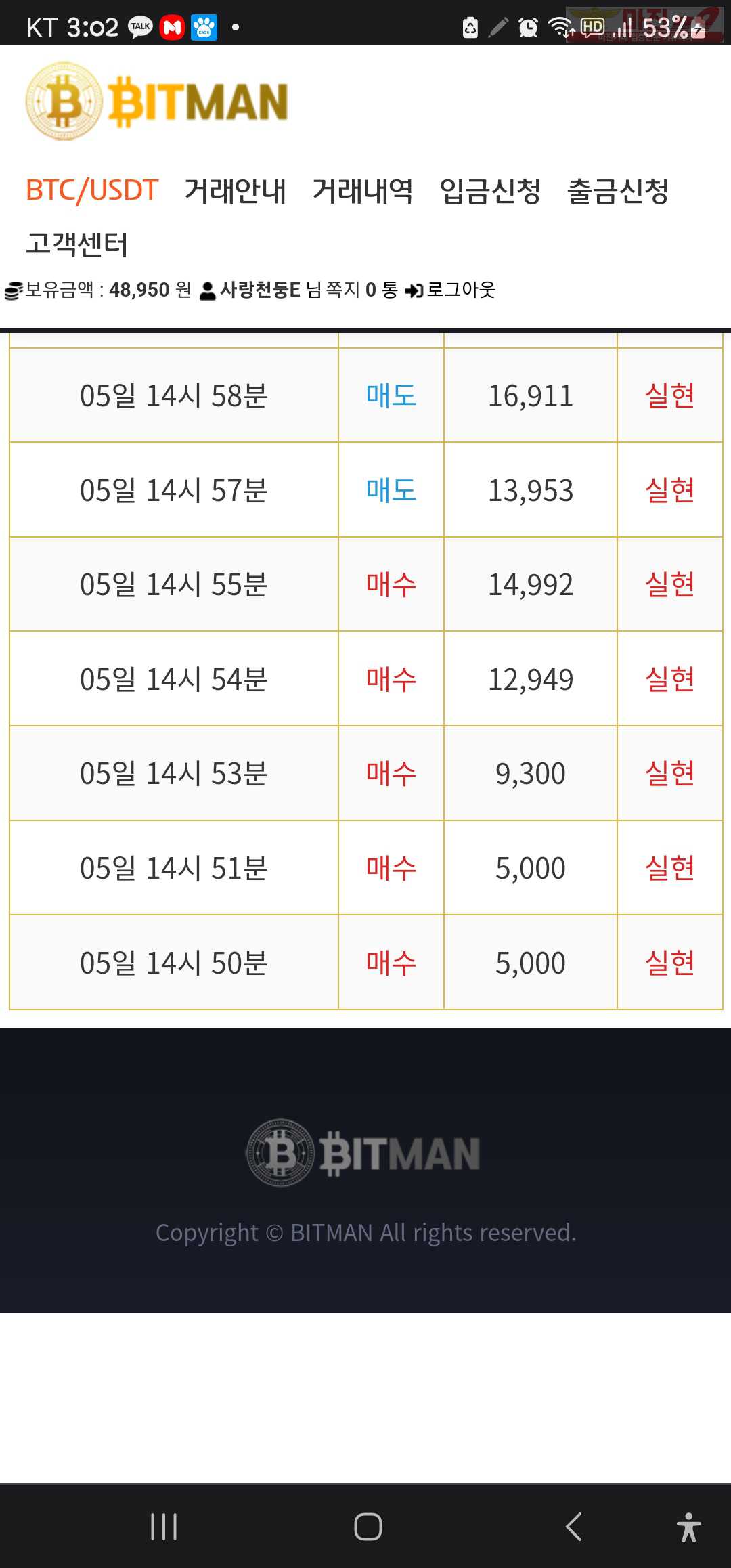Screen dimensions: 731x1568
Task: Go to 거래안내 section
Action: tap(235, 190)
